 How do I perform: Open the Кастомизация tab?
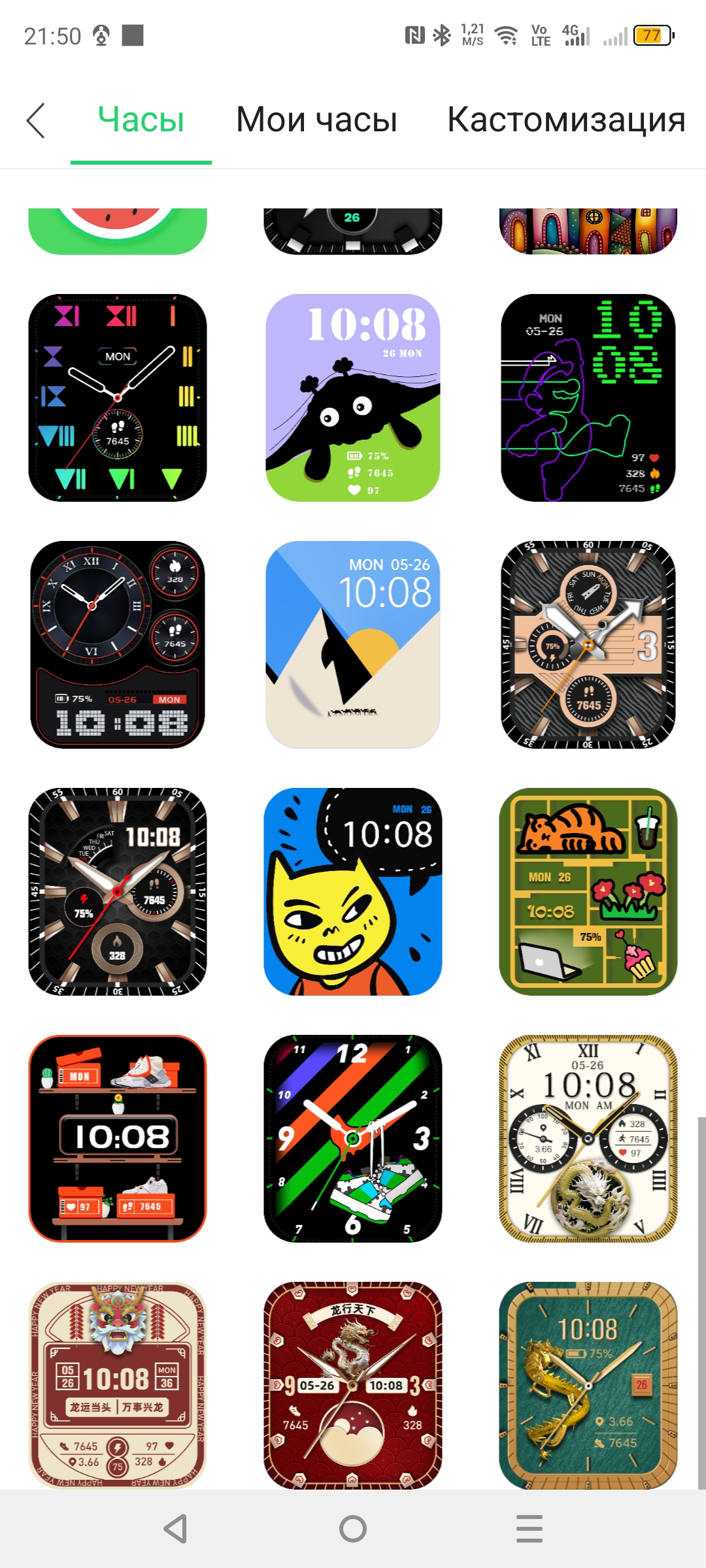pos(566,120)
